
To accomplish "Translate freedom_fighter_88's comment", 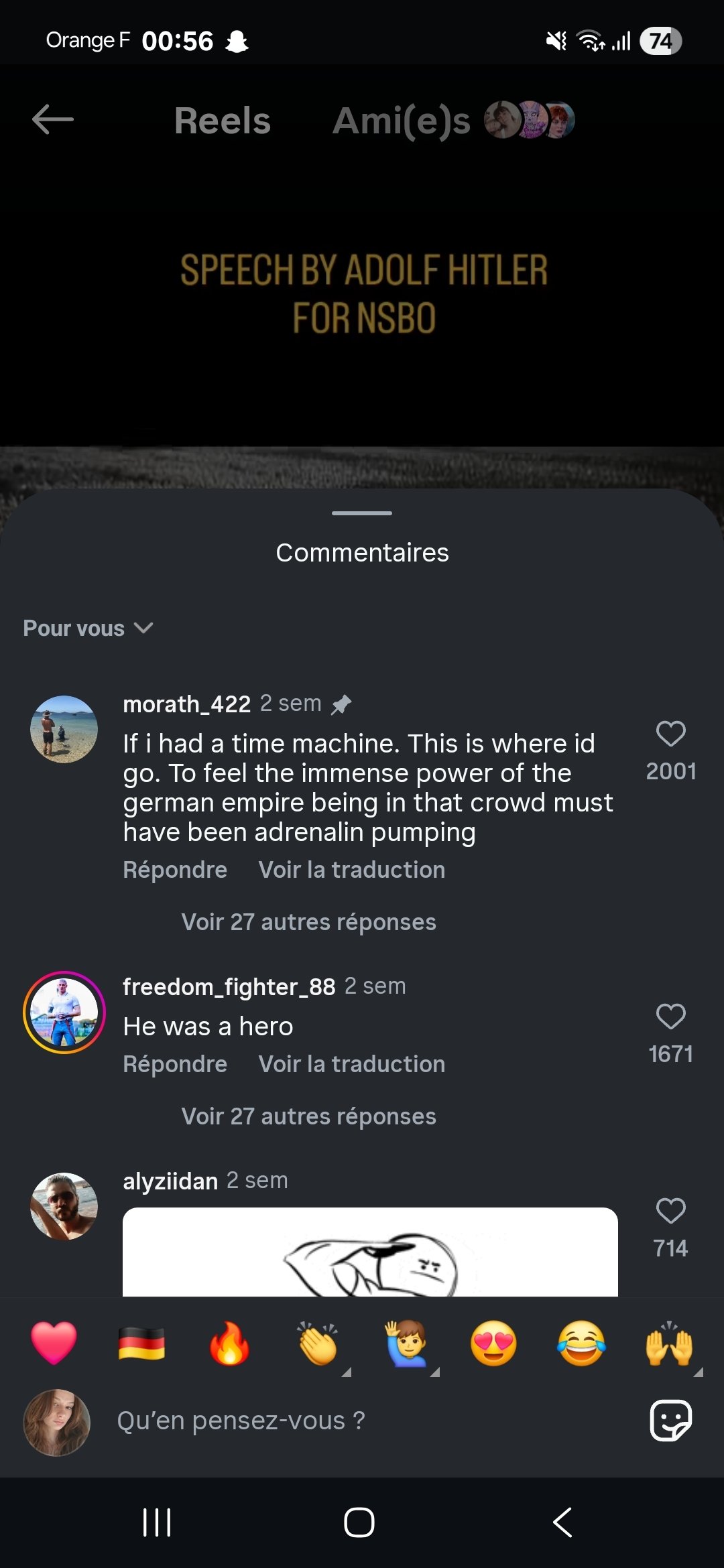I will (352, 1064).
